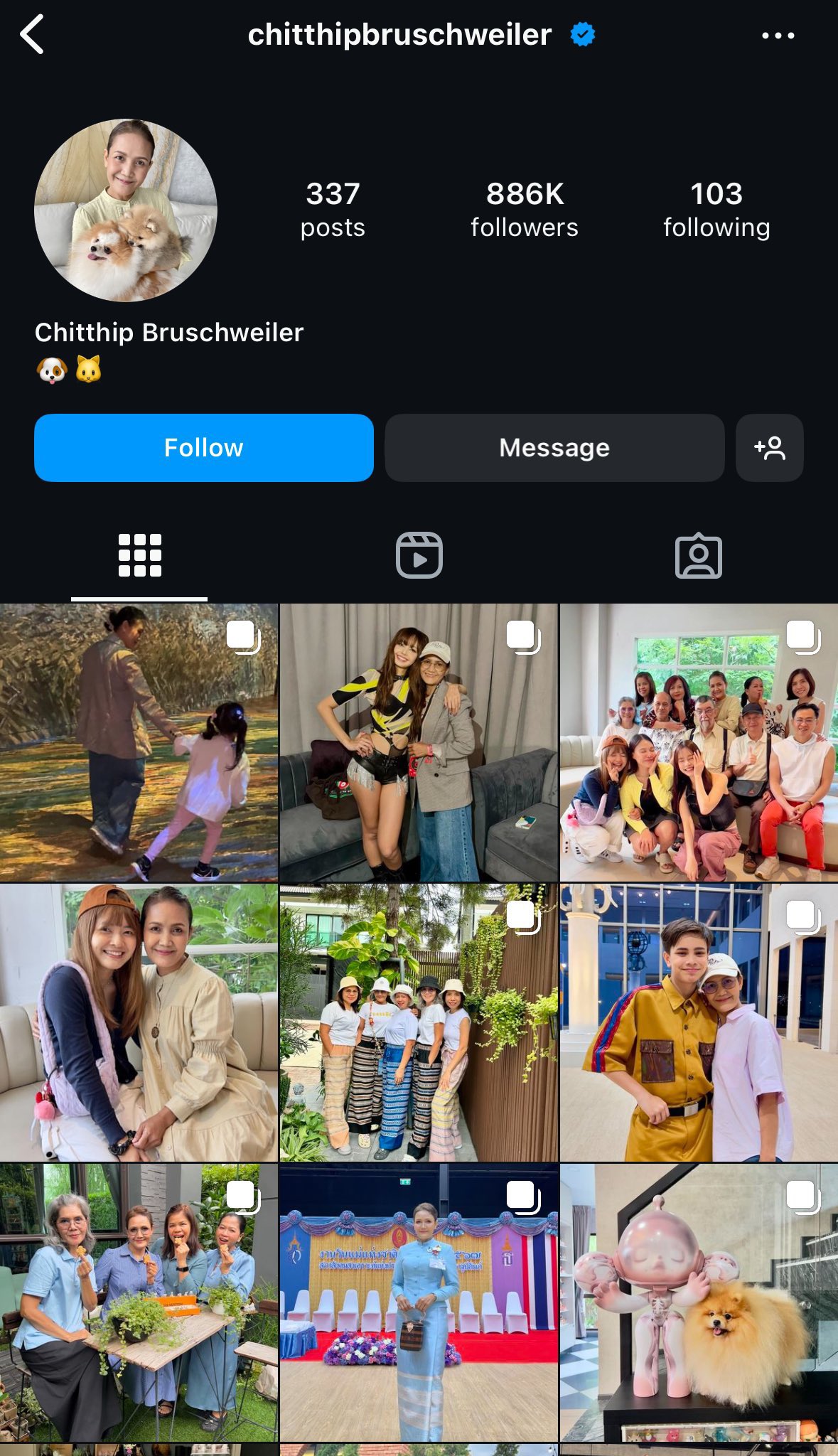Show suggested similar accounts
Image resolution: width=838 pixels, height=1456 pixels.
[769, 448]
